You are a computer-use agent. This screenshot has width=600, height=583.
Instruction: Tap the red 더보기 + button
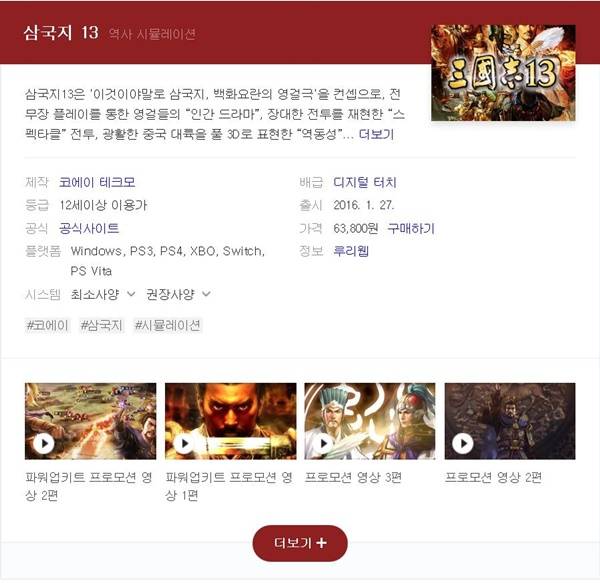pos(300,543)
